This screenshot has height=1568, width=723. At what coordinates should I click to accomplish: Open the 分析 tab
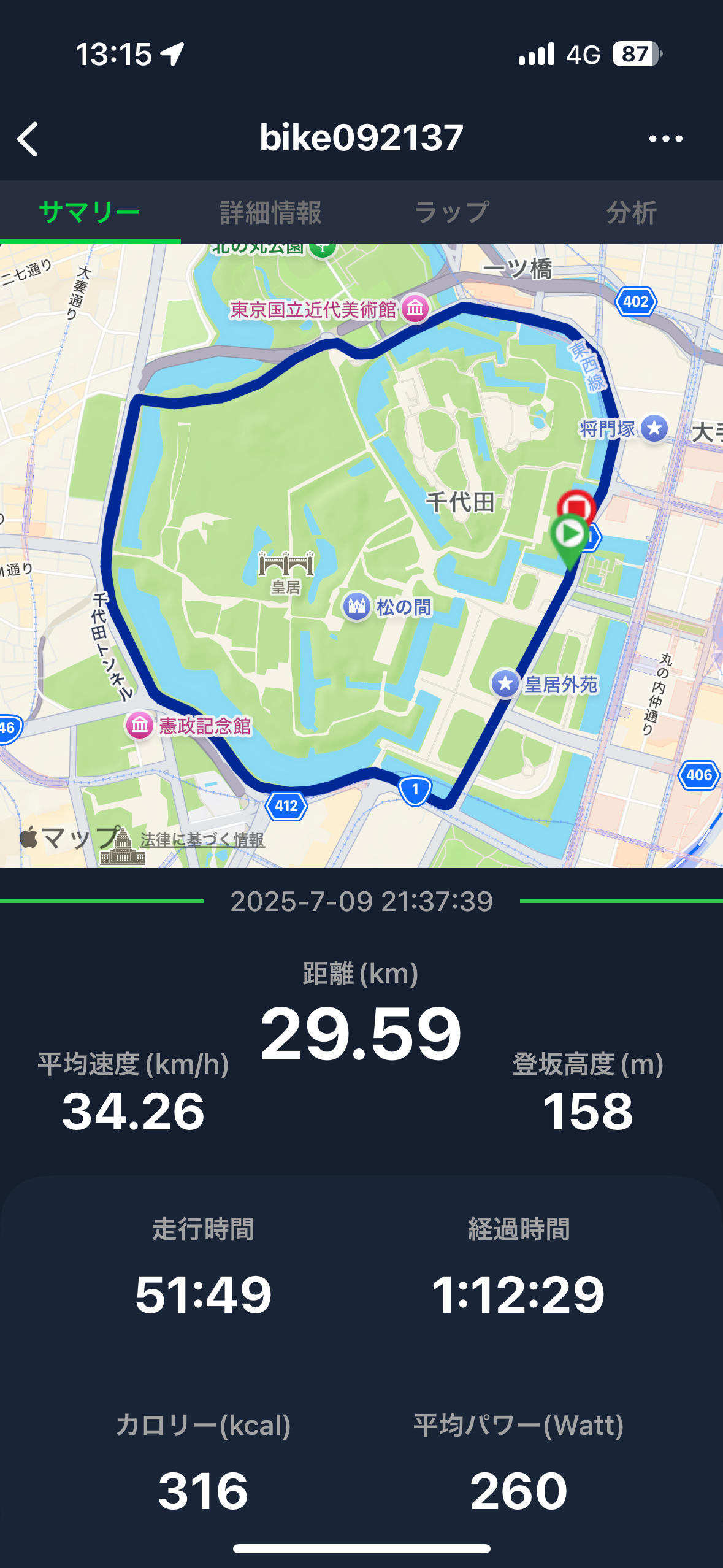pyautogui.click(x=632, y=212)
